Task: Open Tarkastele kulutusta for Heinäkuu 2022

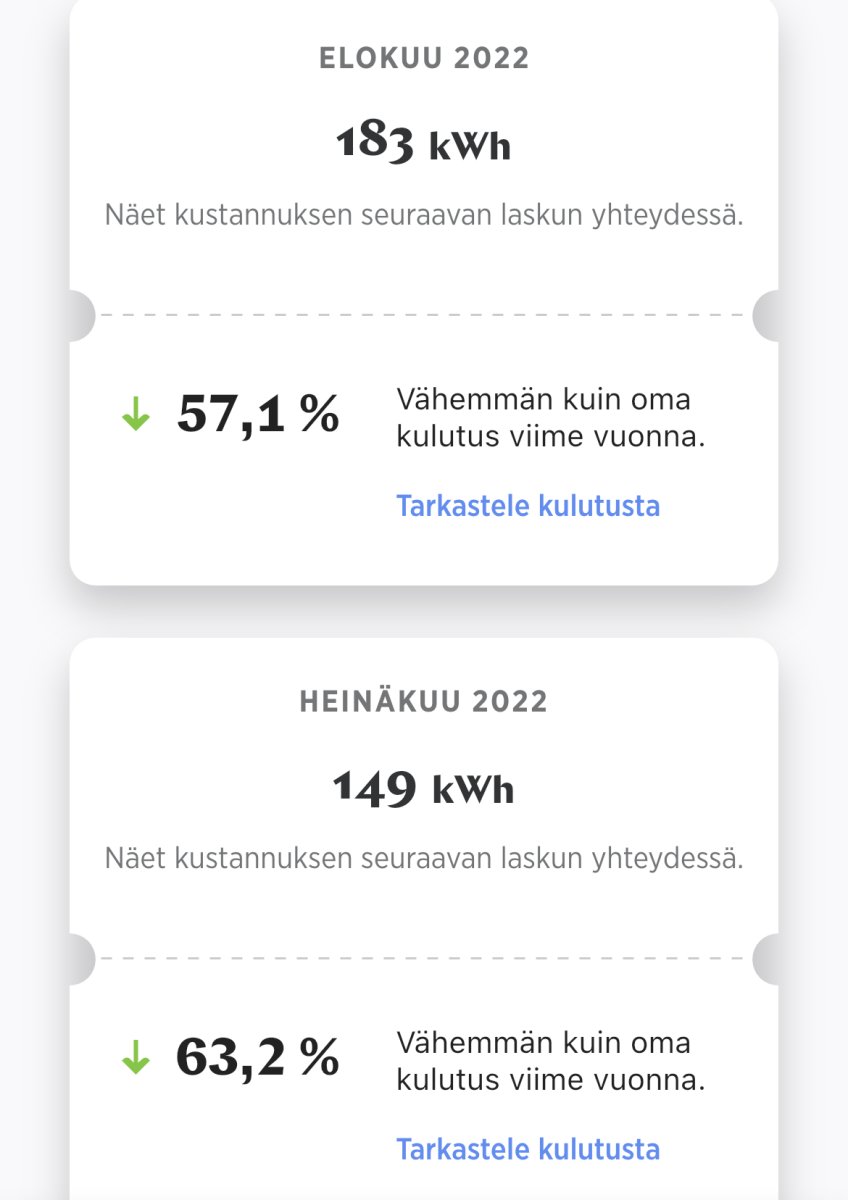Action: [528, 1149]
